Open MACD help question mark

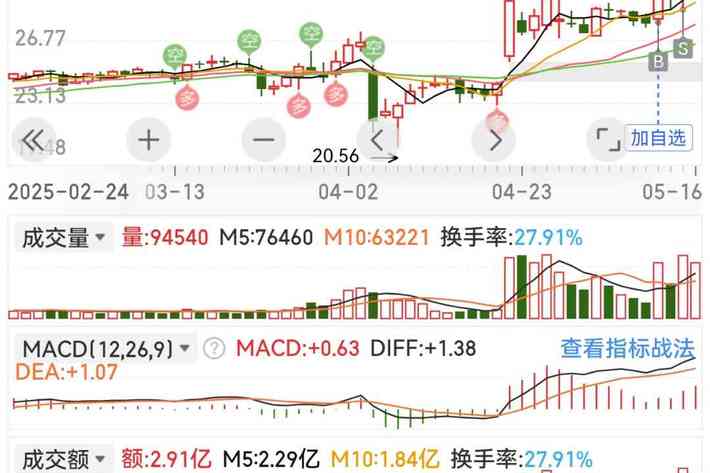(x=214, y=349)
